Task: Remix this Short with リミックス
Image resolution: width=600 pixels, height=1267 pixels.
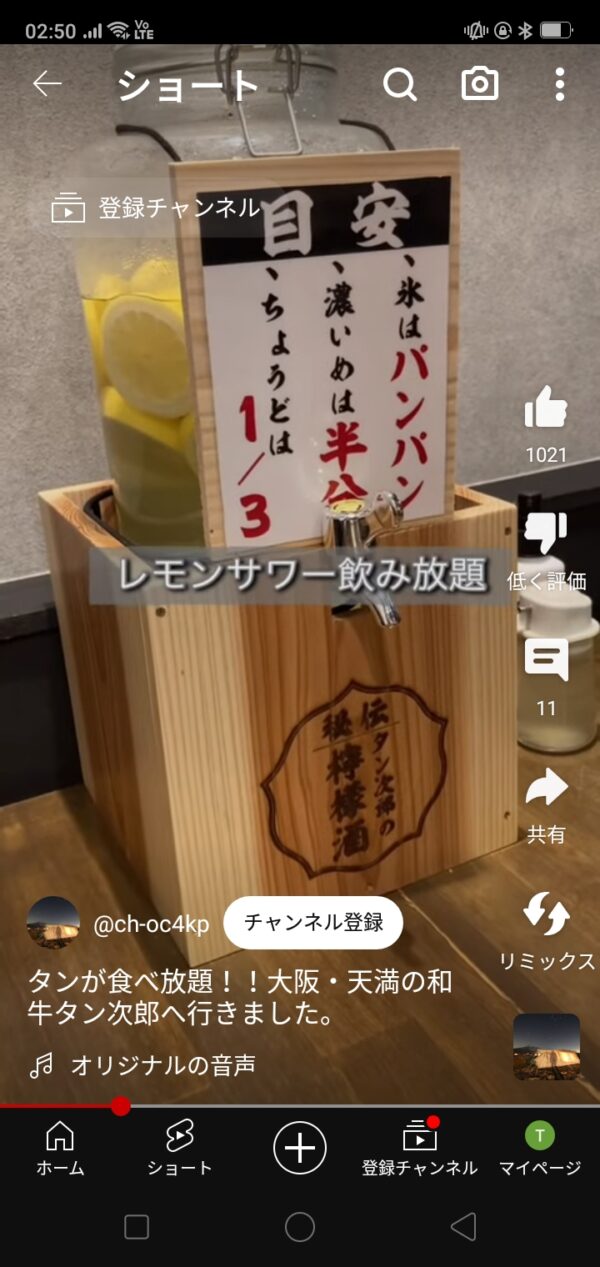Action: pyautogui.click(x=546, y=916)
